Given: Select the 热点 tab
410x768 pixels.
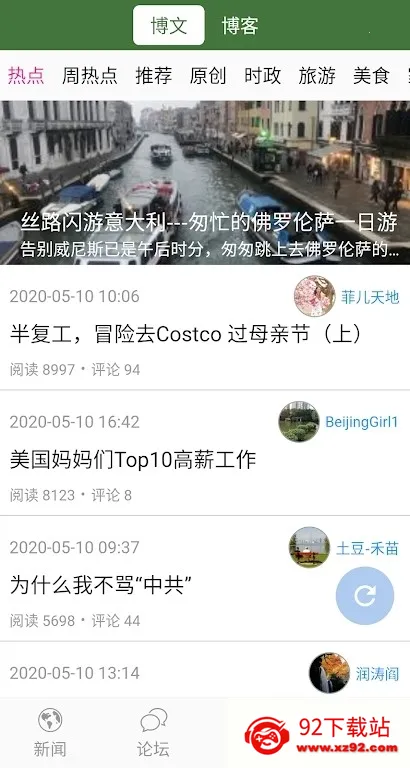Looking at the screenshot, I should click(x=26, y=75).
